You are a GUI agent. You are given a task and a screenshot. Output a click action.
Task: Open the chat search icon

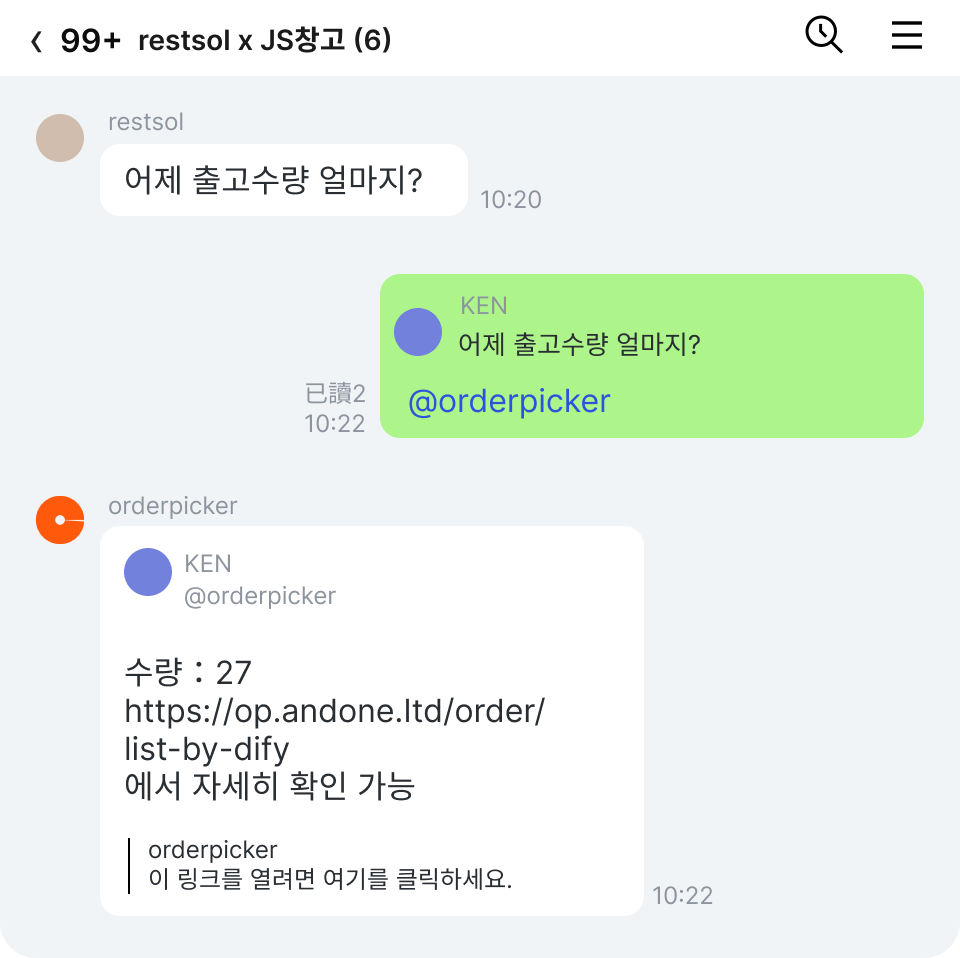pyautogui.click(x=823, y=35)
